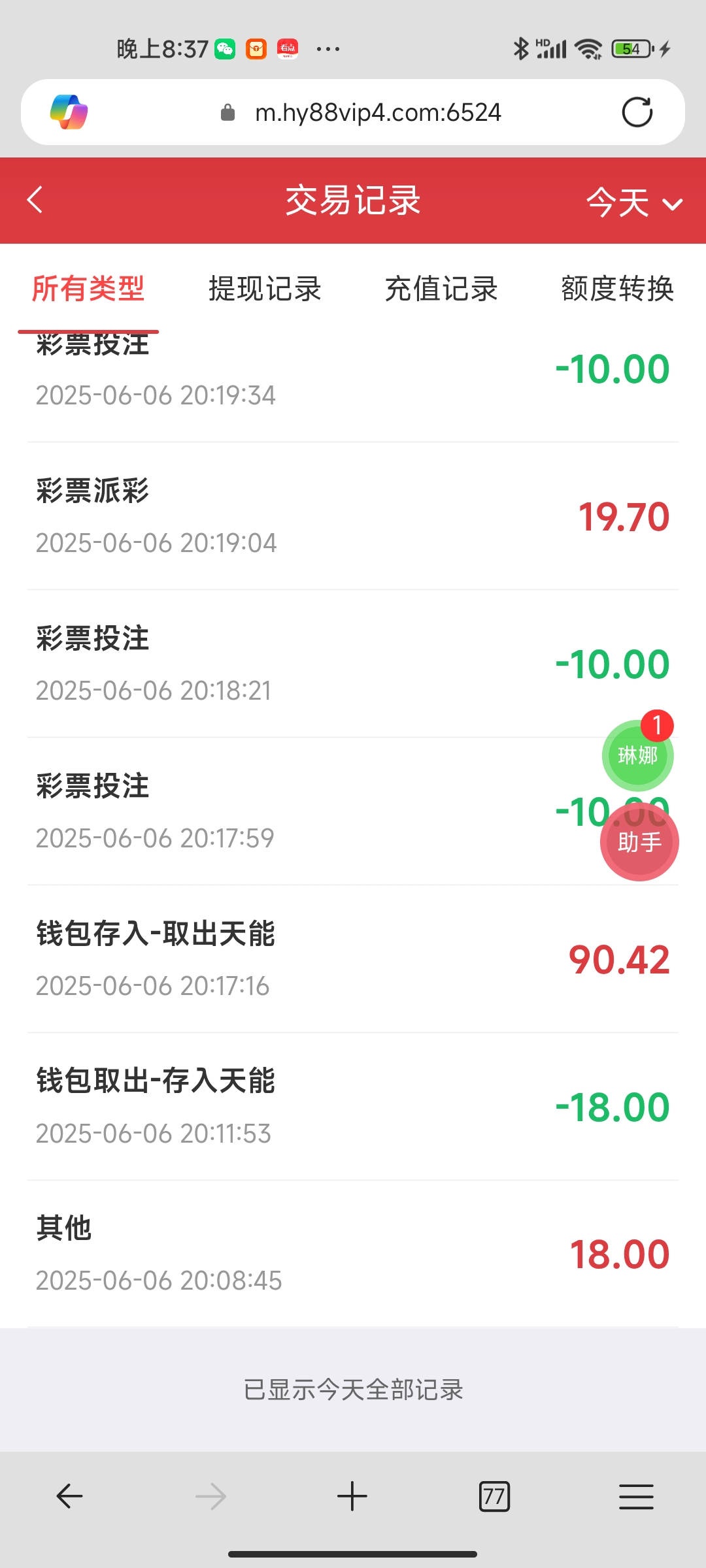Select the 所有类型 tab
The width and height of the screenshot is (706, 1568).
point(88,289)
